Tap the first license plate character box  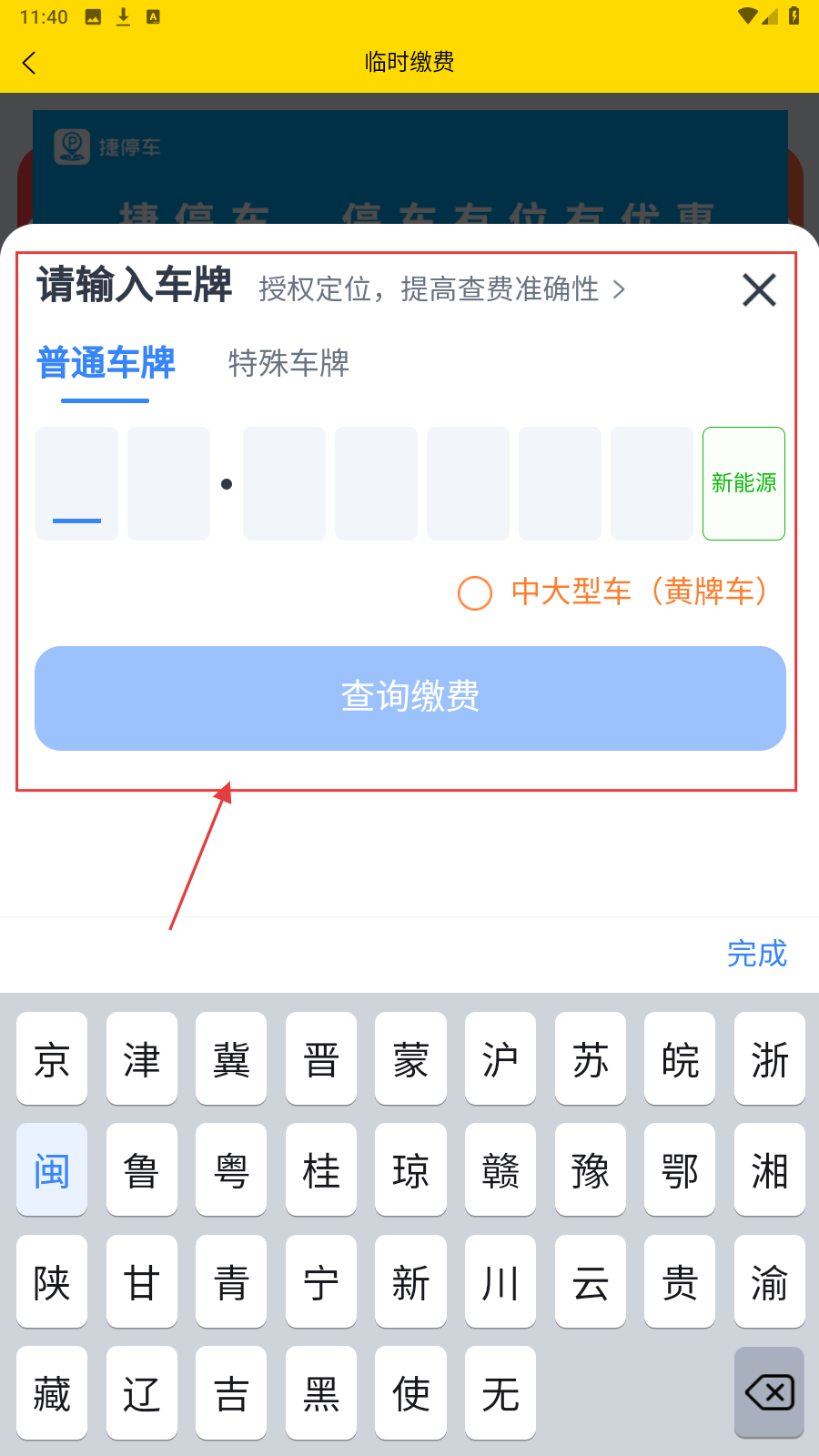point(77,483)
